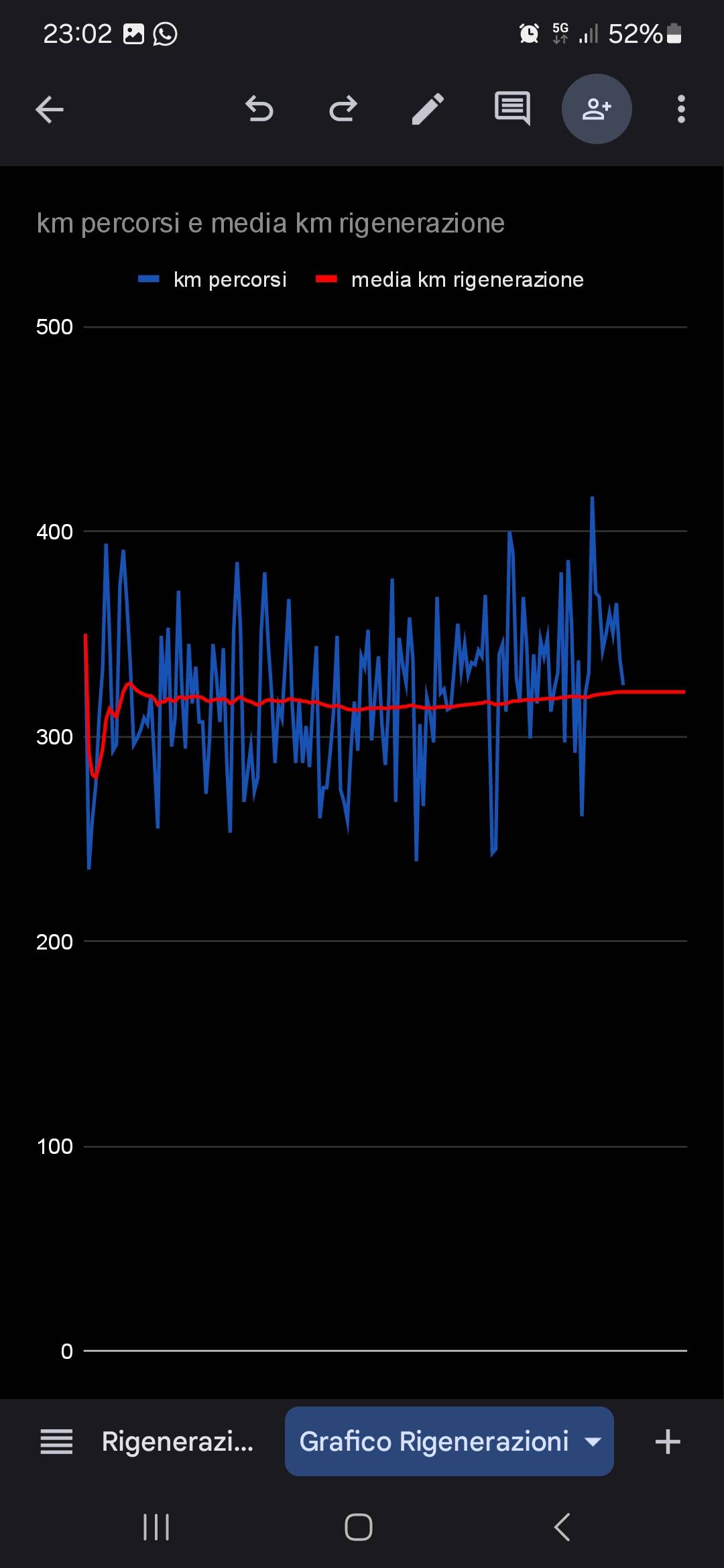Undo the last change

tap(259, 109)
